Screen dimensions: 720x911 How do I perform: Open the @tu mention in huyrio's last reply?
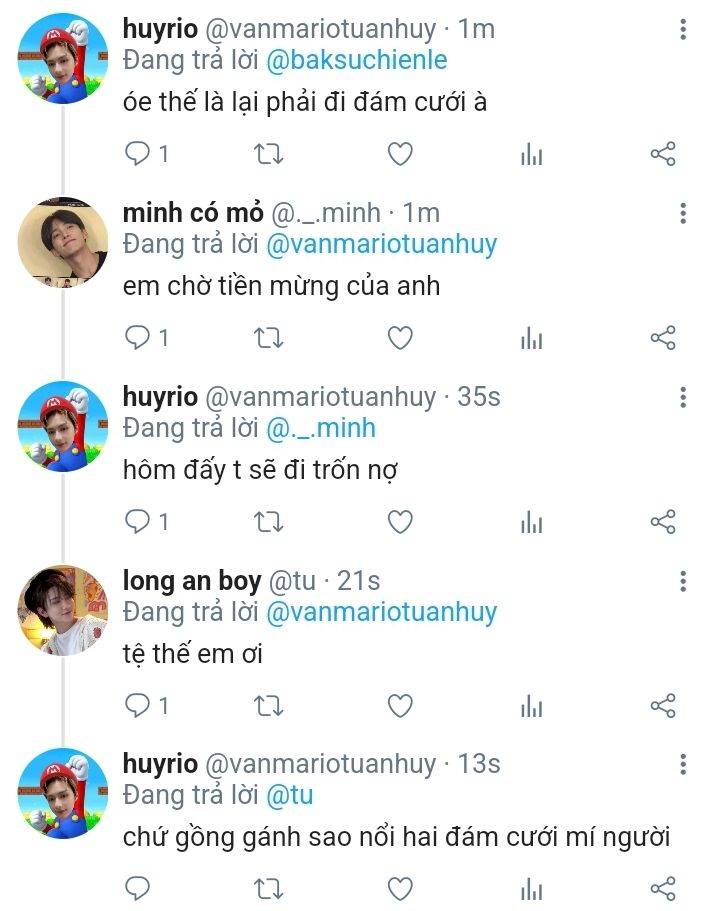[x=290, y=796]
